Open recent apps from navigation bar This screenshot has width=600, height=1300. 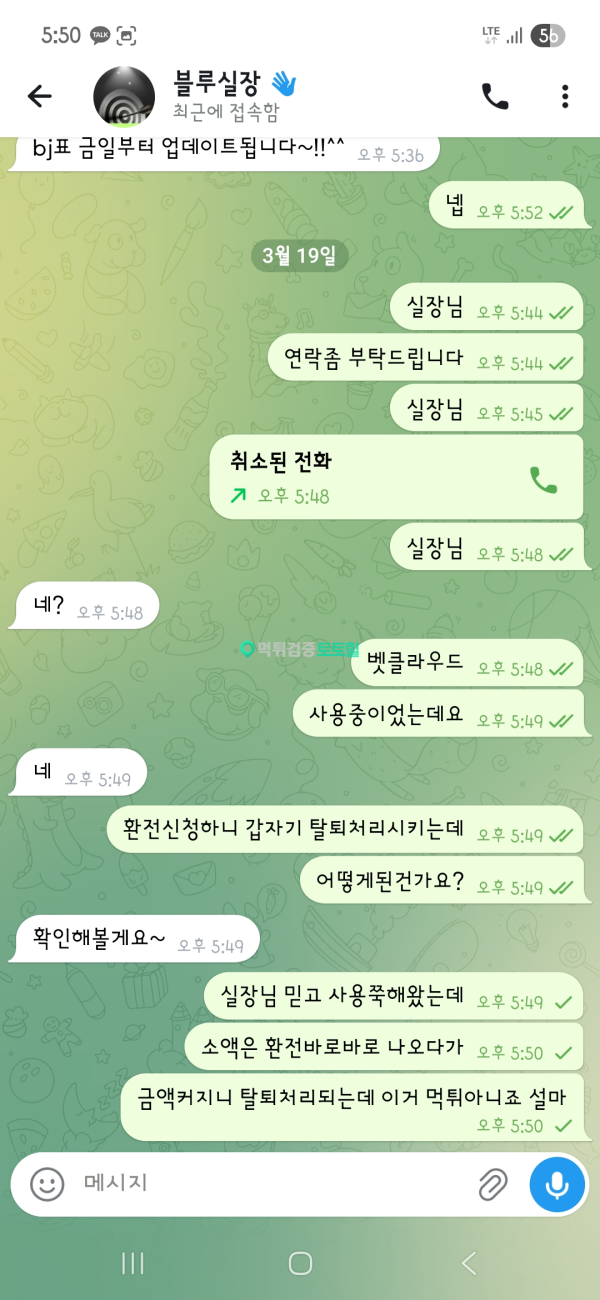(x=133, y=1263)
